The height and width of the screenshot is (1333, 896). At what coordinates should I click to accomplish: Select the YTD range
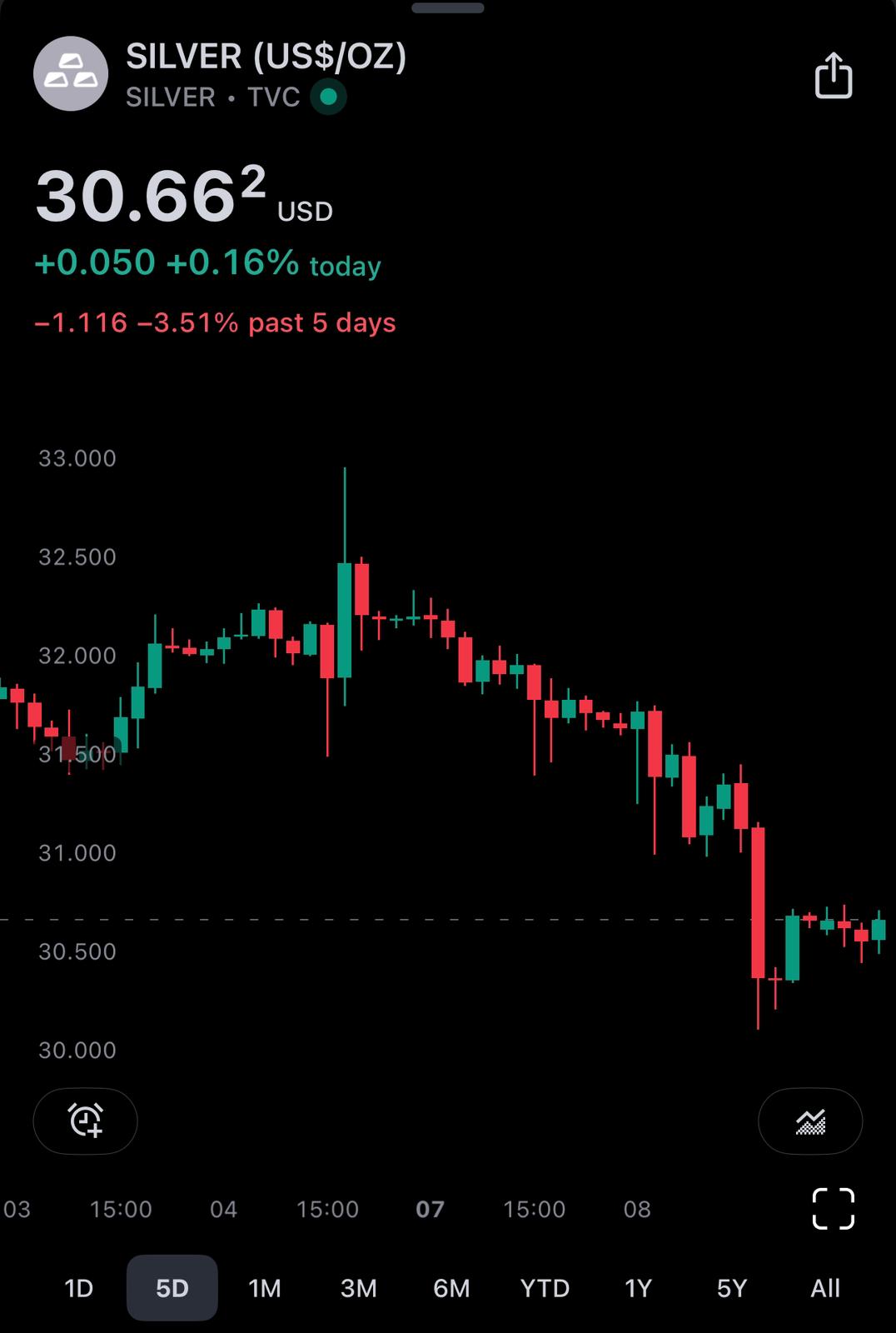point(545,1288)
